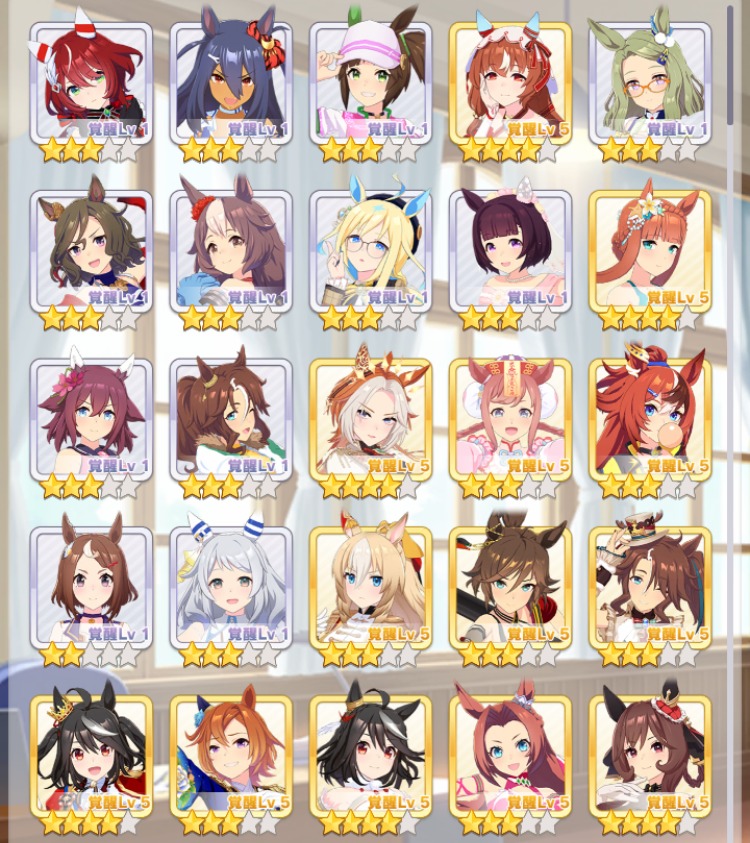Pick the orange-haired girl with purple eyes

point(231,752)
